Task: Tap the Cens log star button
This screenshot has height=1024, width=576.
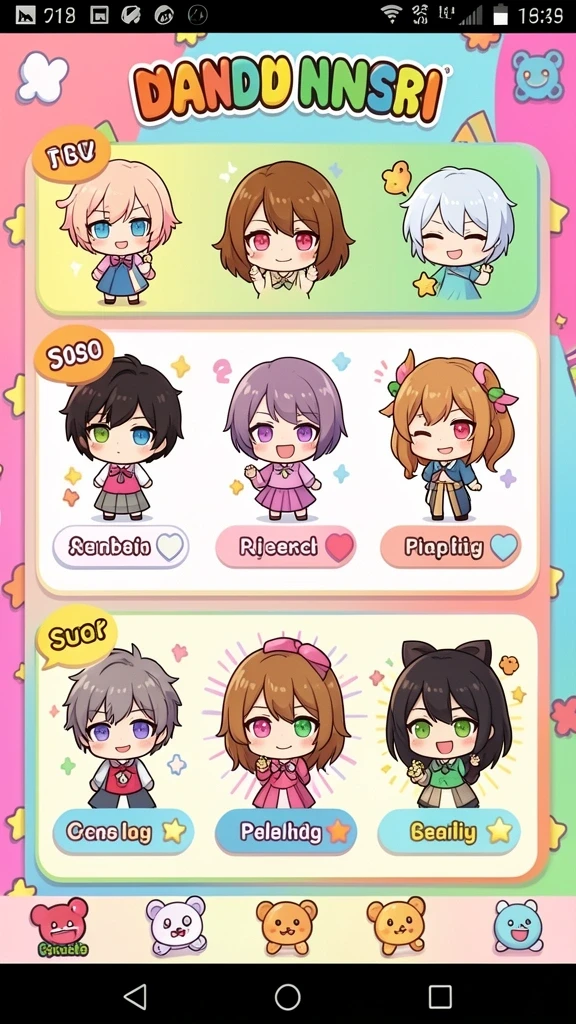Action: point(123,832)
